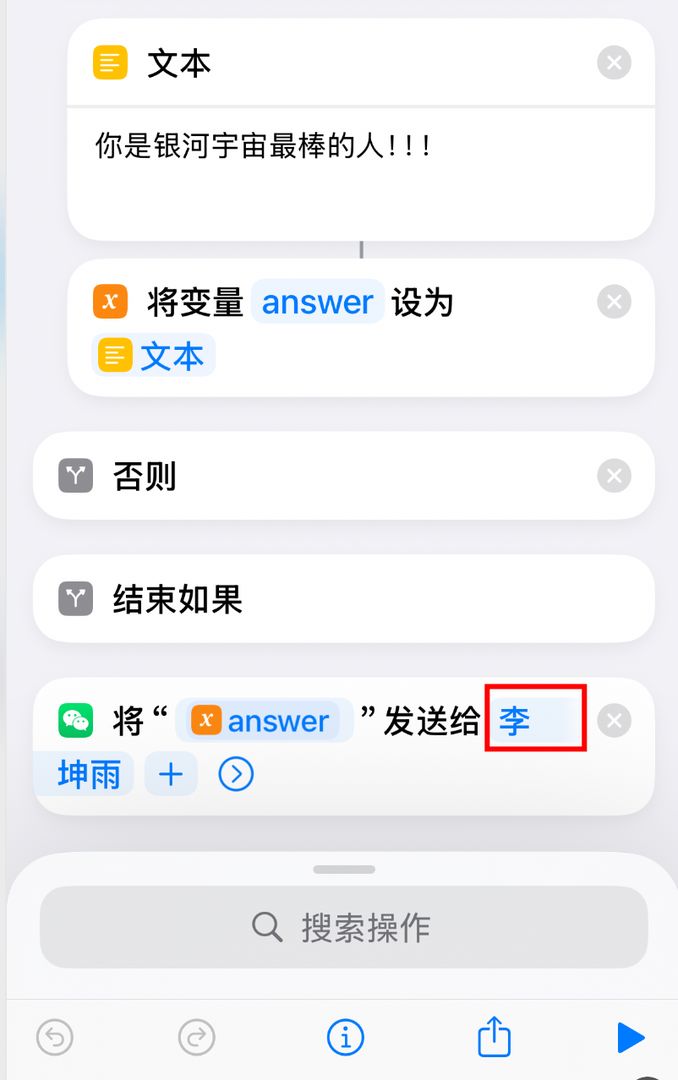Viewport: 678px width, 1080px height.
Task: Tap the answer variable in WeChat action
Action: [263, 721]
